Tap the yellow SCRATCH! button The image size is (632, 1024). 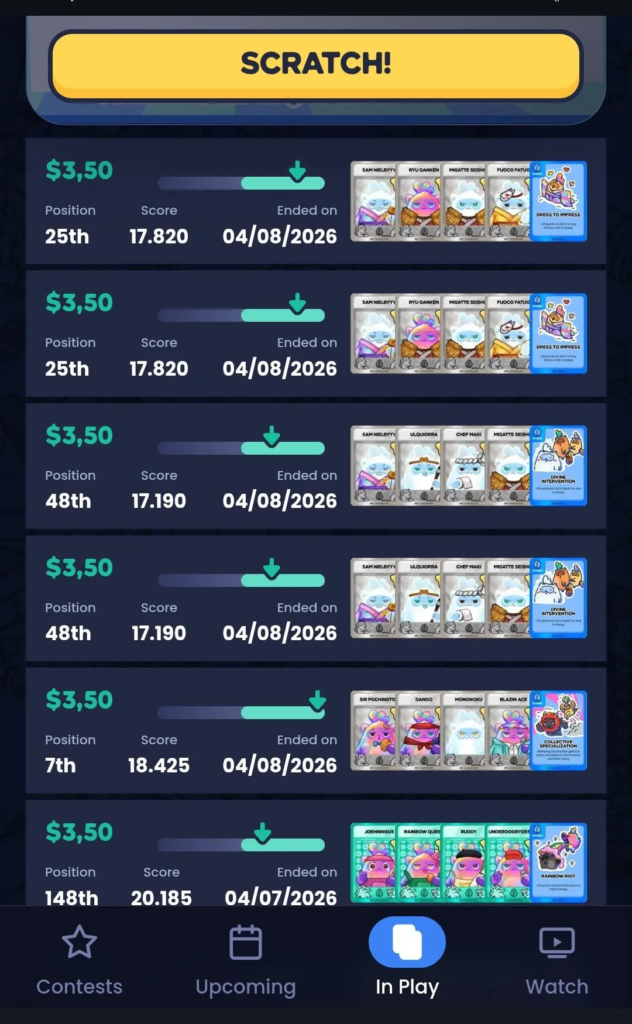(315, 65)
